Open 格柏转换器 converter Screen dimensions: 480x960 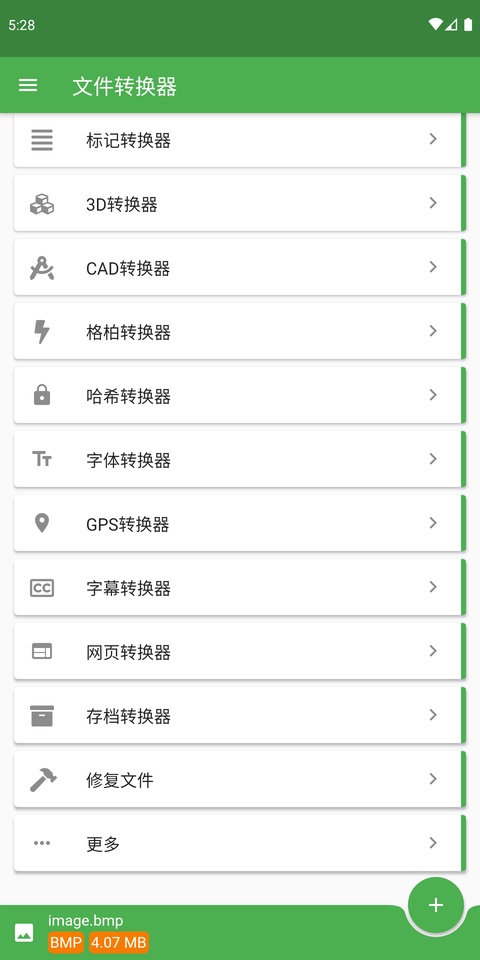(x=240, y=332)
